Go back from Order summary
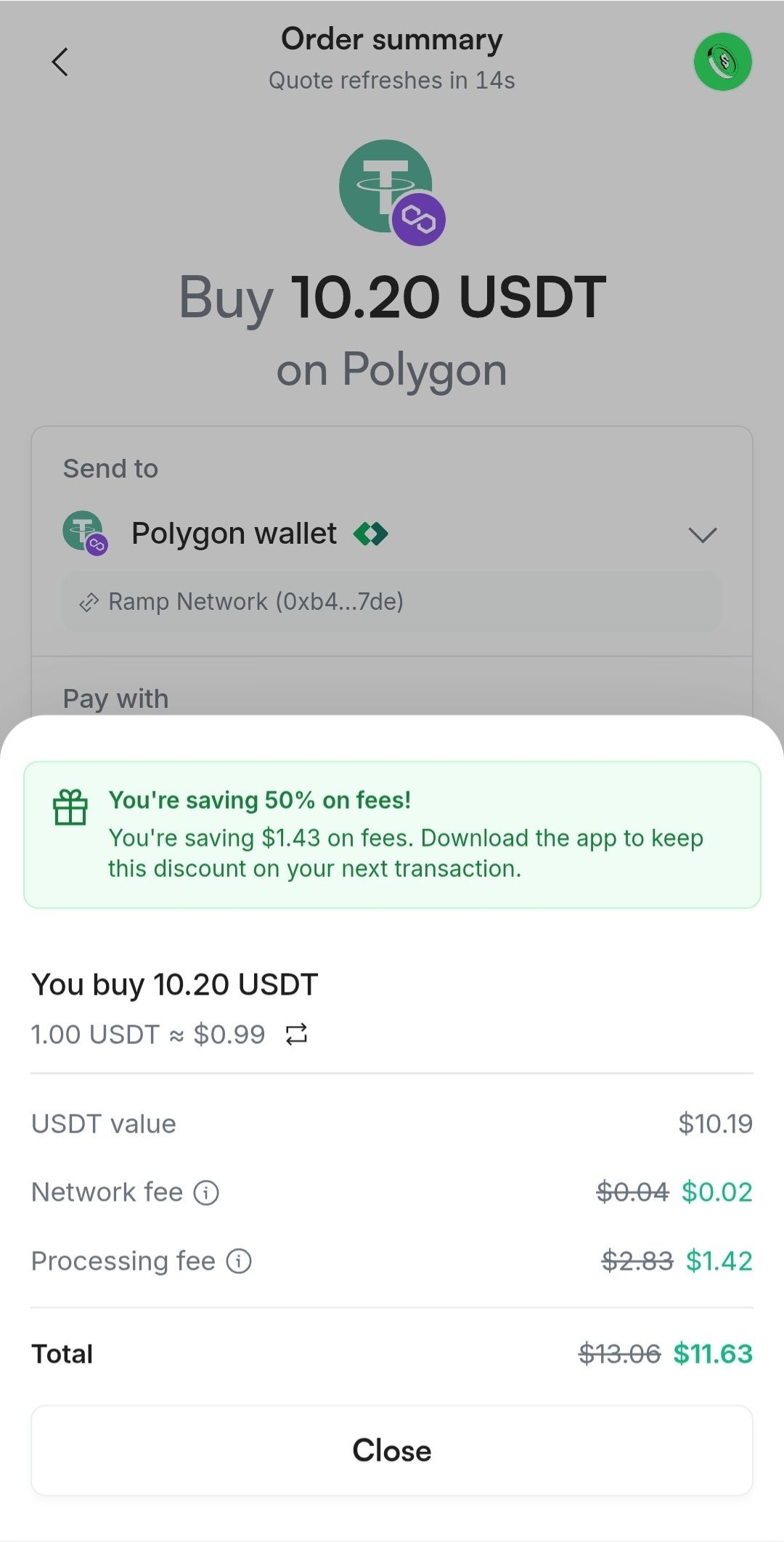The width and height of the screenshot is (784, 1542). tap(60, 62)
